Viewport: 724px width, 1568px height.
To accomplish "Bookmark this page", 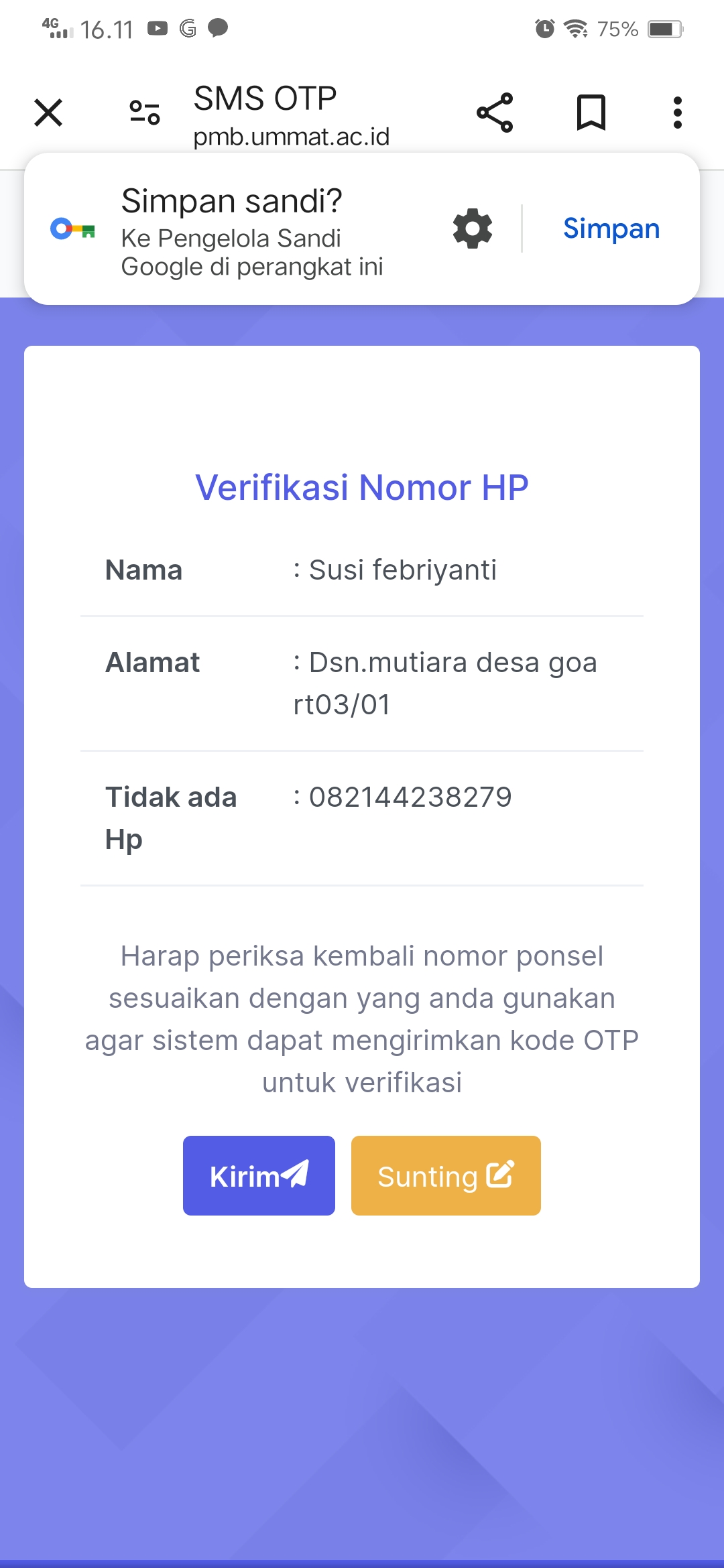I will (x=591, y=113).
